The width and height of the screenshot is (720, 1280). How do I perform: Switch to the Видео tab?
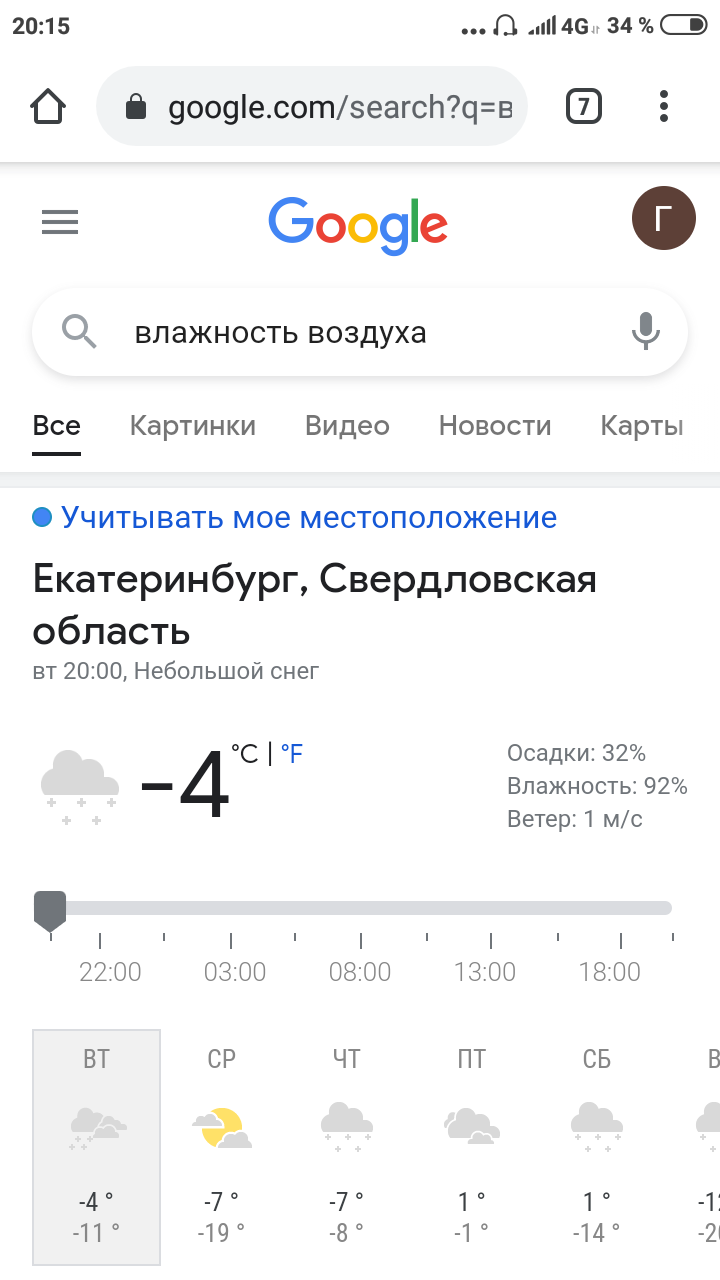347,426
